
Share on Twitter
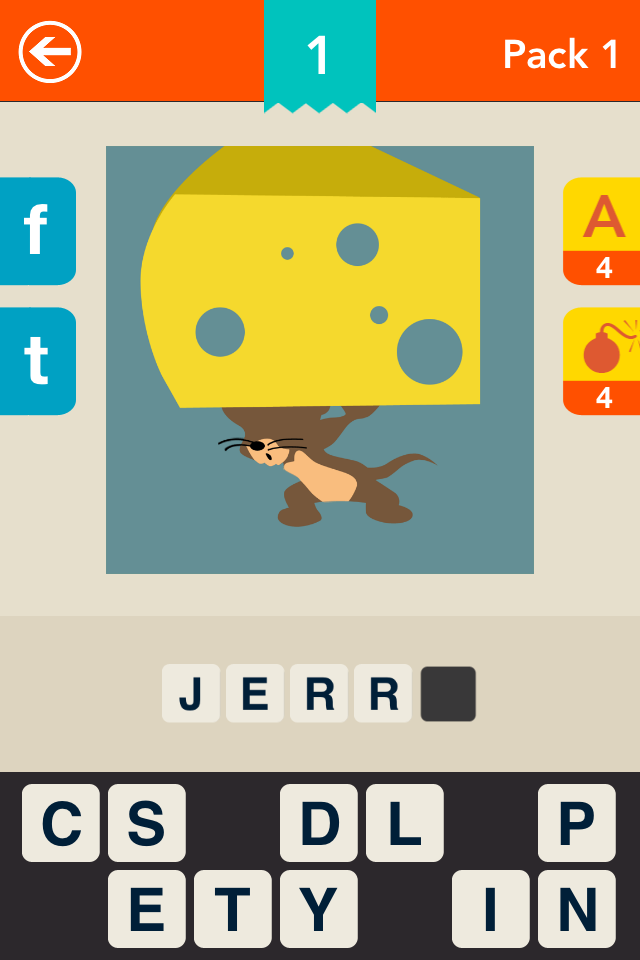pyautogui.click(x=37, y=361)
